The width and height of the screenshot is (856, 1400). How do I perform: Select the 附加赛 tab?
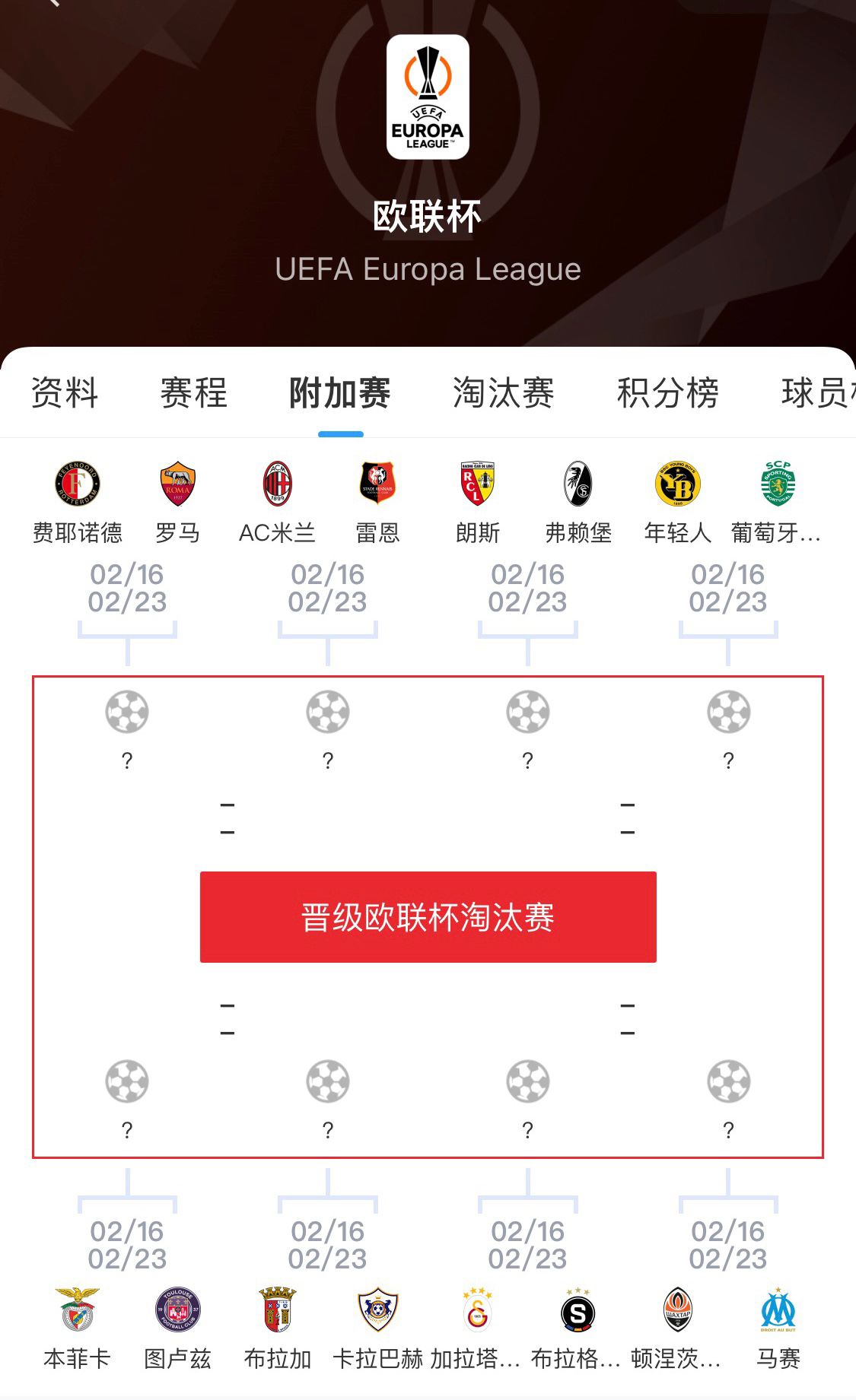pyautogui.click(x=339, y=393)
